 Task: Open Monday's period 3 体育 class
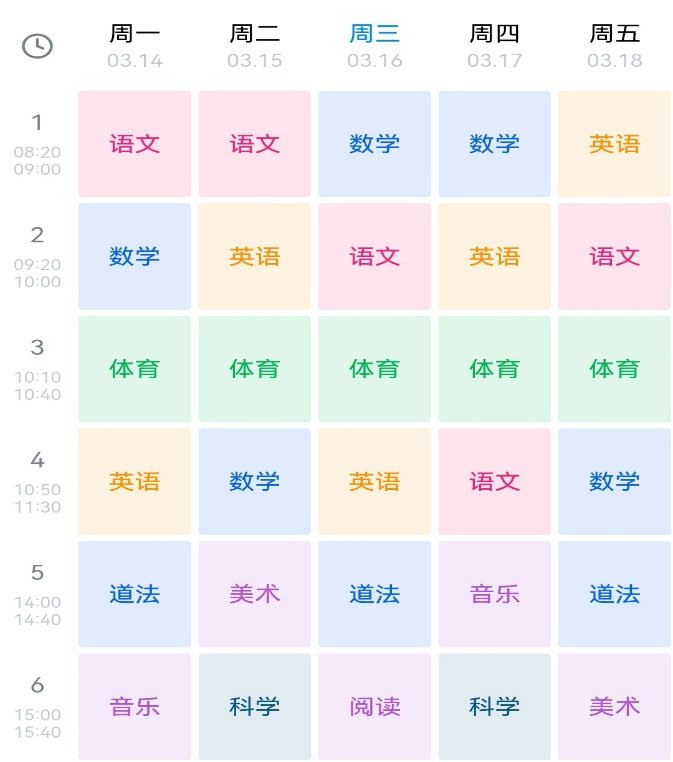(x=135, y=369)
